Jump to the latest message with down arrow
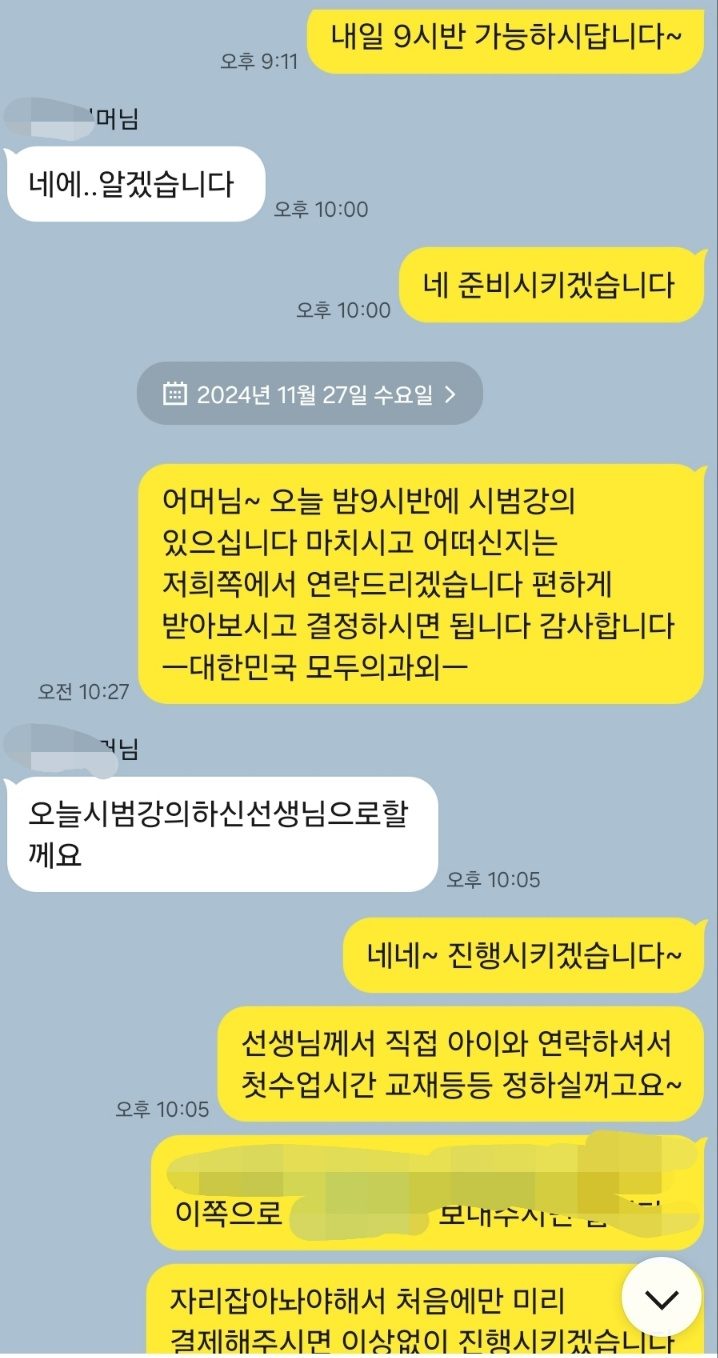Image resolution: width=718 pixels, height=1358 pixels. [661, 1298]
